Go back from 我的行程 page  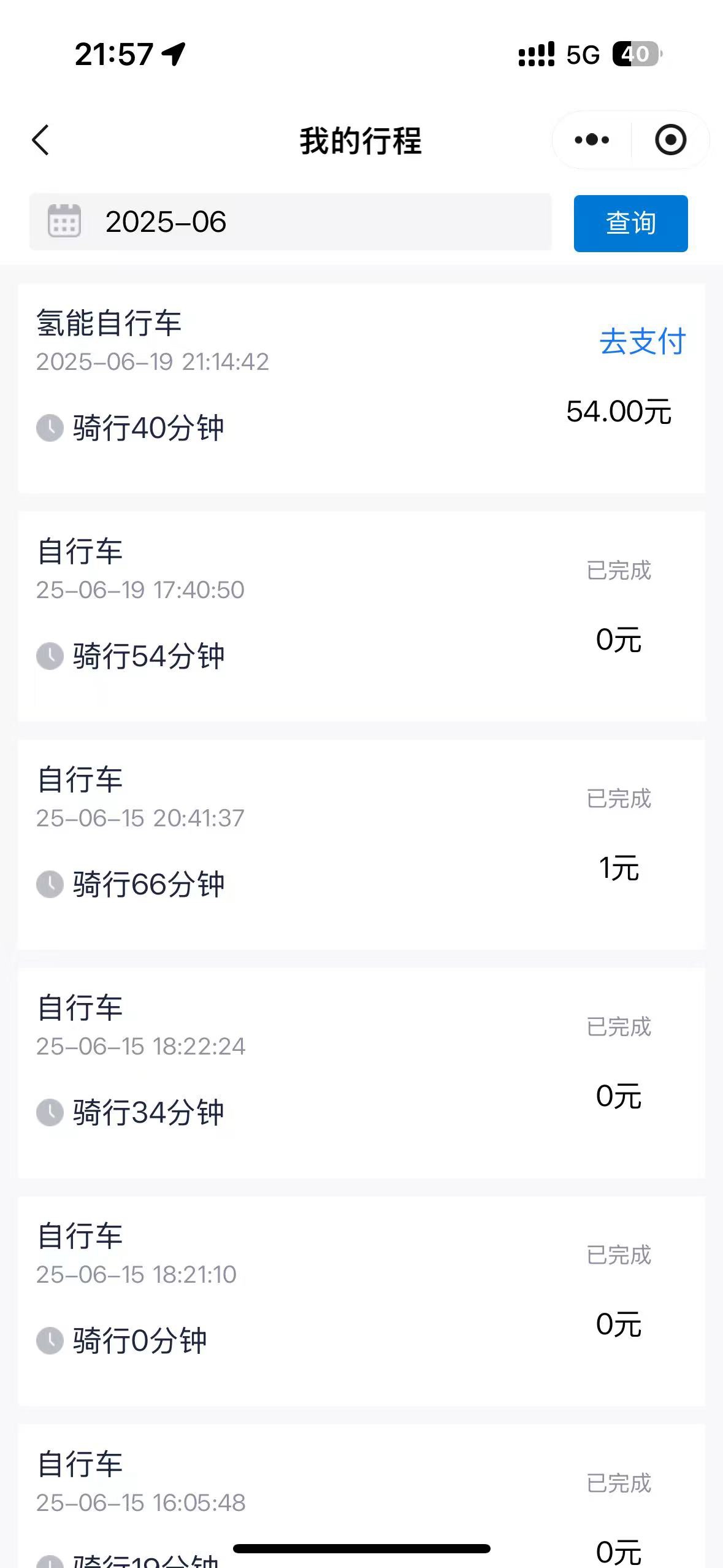(40, 140)
